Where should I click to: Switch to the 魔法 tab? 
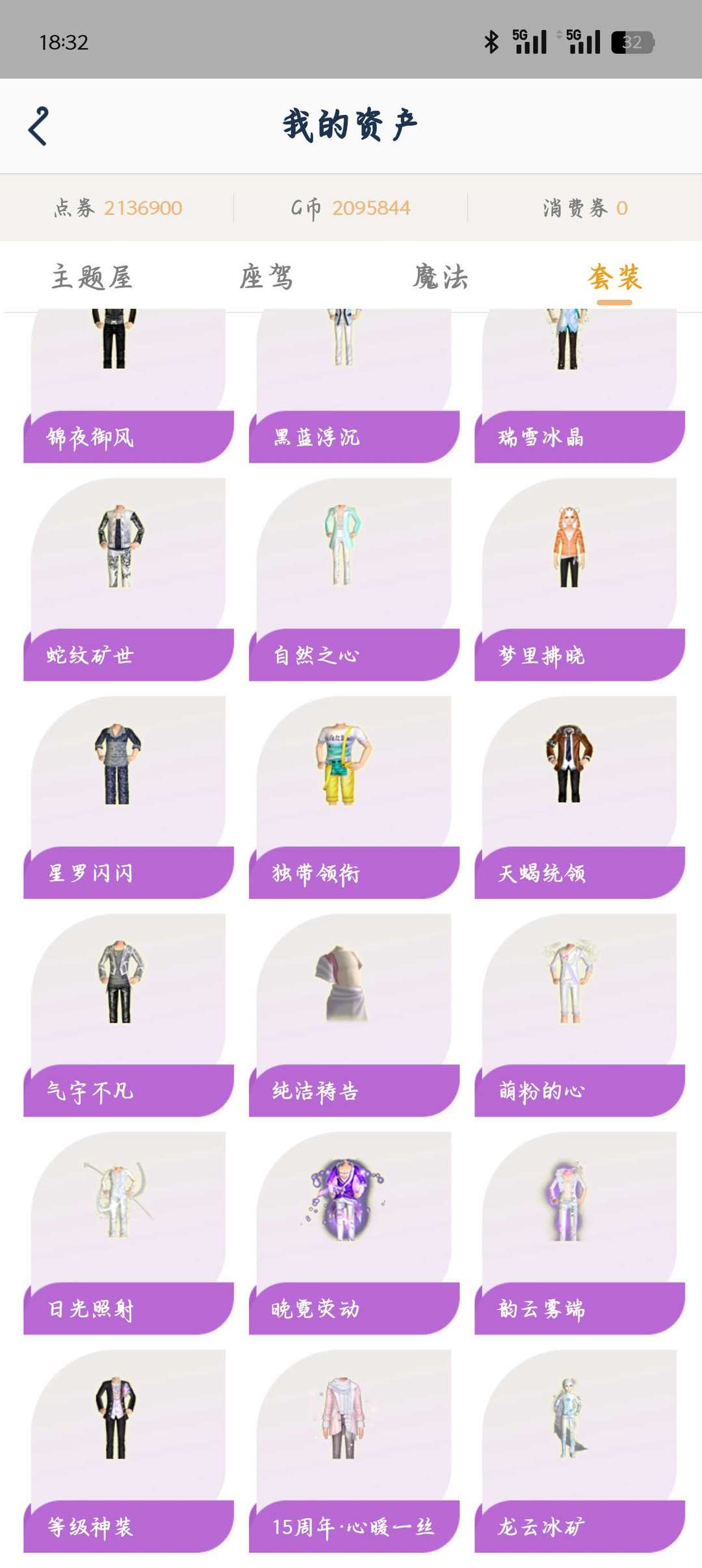point(441,277)
